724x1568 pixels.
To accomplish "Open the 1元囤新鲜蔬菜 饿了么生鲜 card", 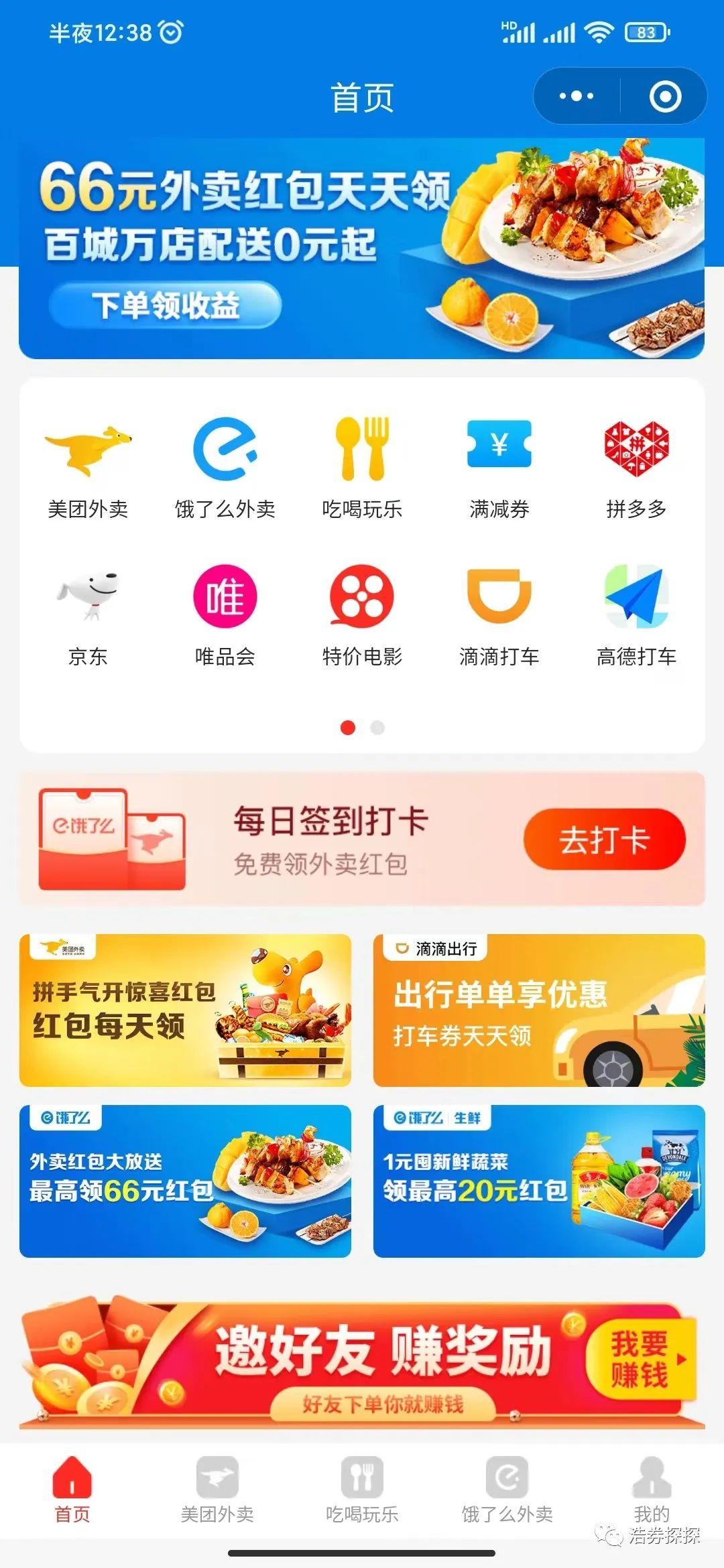I will [539, 1181].
